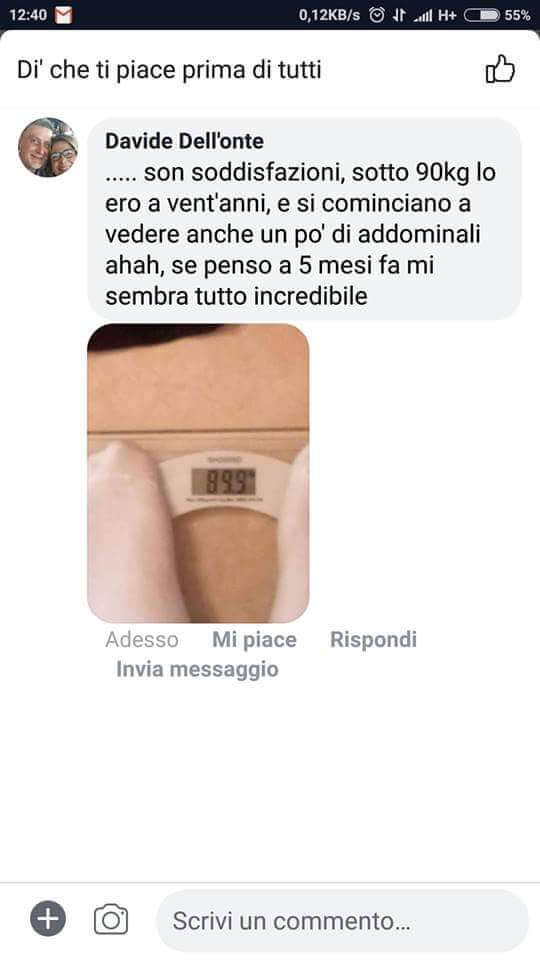Viewport: 540px width, 960px height.
Task: Open Davide Dell'onte's profile picture
Action: (48, 148)
